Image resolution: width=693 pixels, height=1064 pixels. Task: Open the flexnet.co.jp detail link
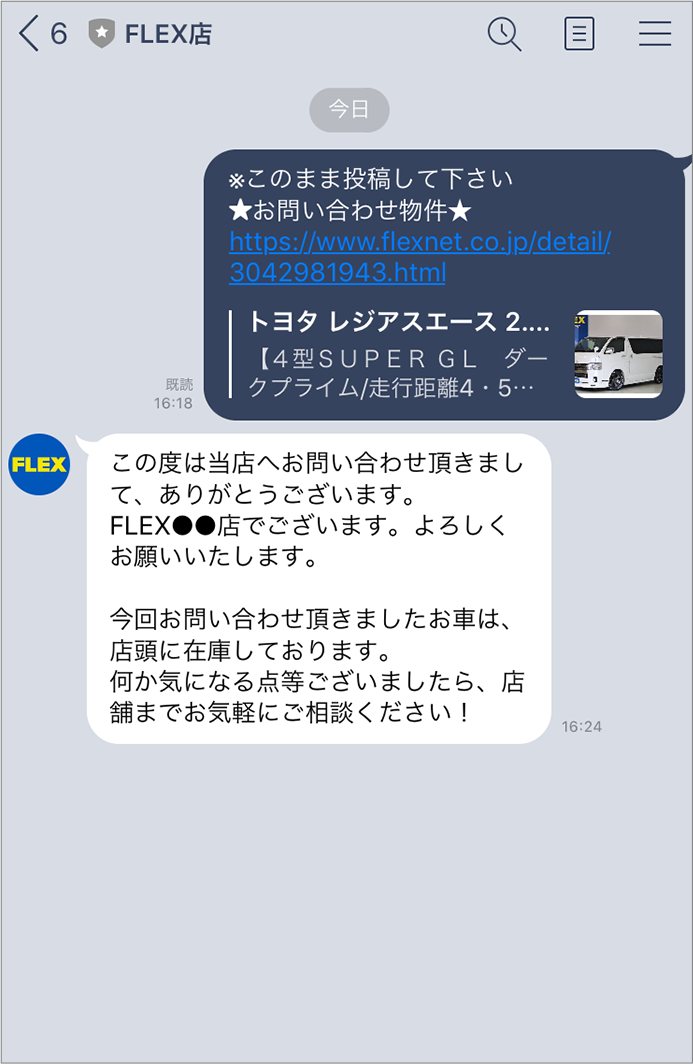click(x=419, y=257)
